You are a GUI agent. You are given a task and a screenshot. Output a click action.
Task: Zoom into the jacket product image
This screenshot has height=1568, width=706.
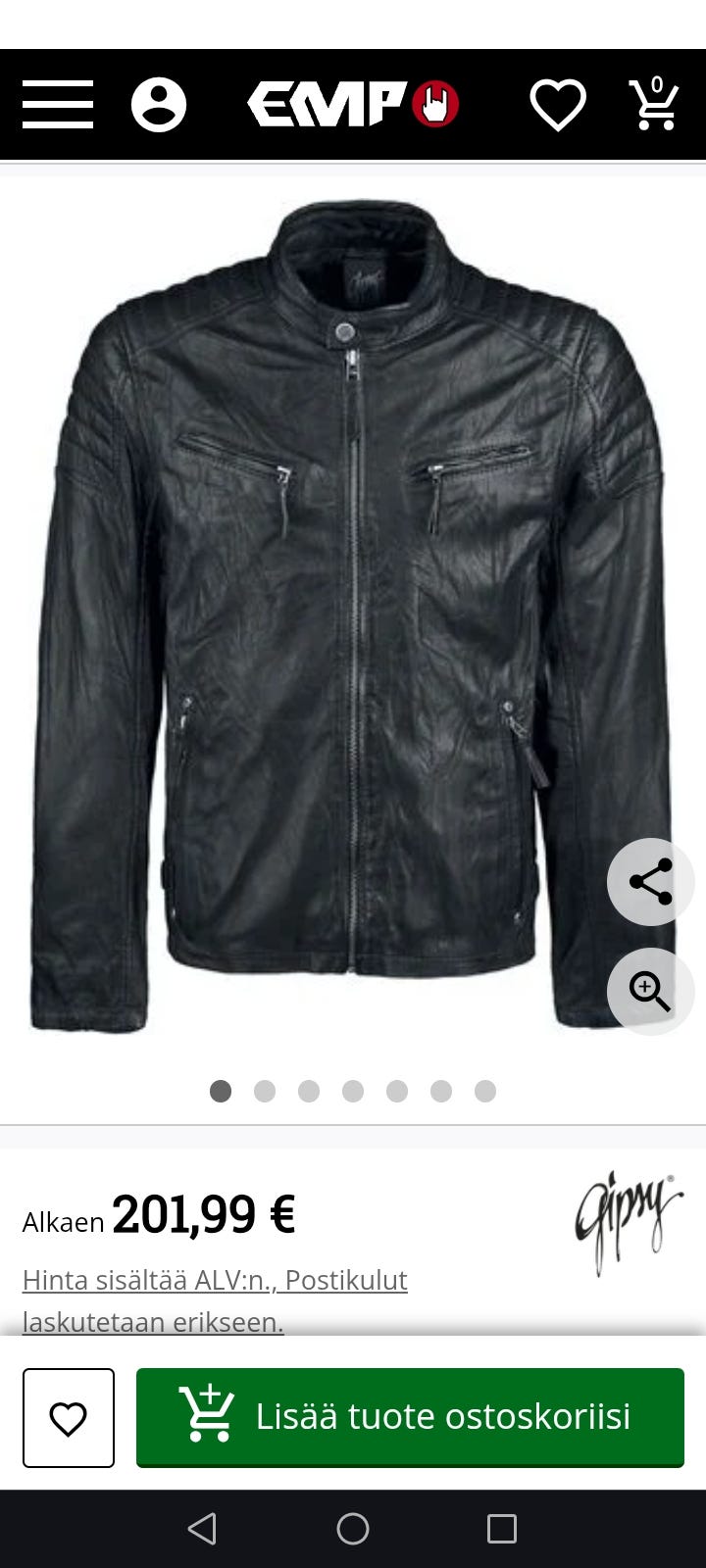click(x=650, y=991)
